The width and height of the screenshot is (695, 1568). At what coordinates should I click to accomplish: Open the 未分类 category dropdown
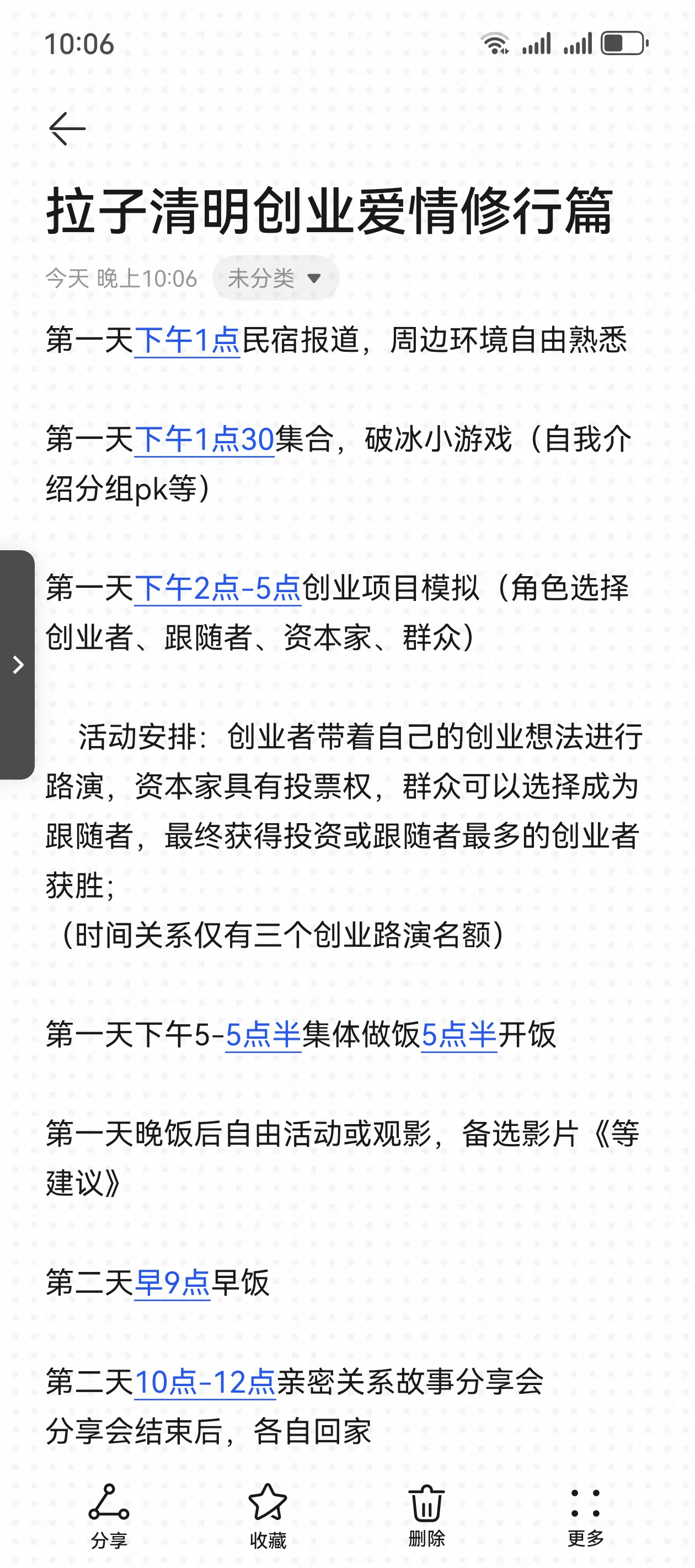(x=275, y=278)
